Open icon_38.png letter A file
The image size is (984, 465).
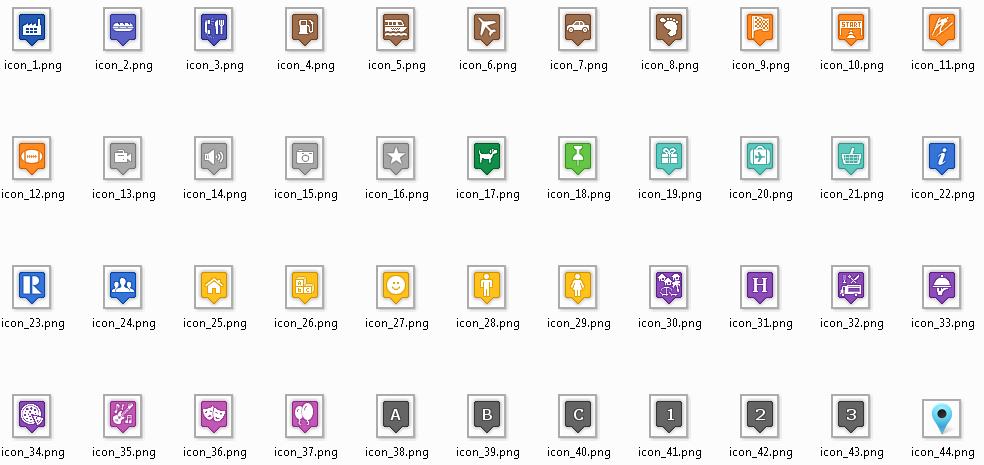397,416
